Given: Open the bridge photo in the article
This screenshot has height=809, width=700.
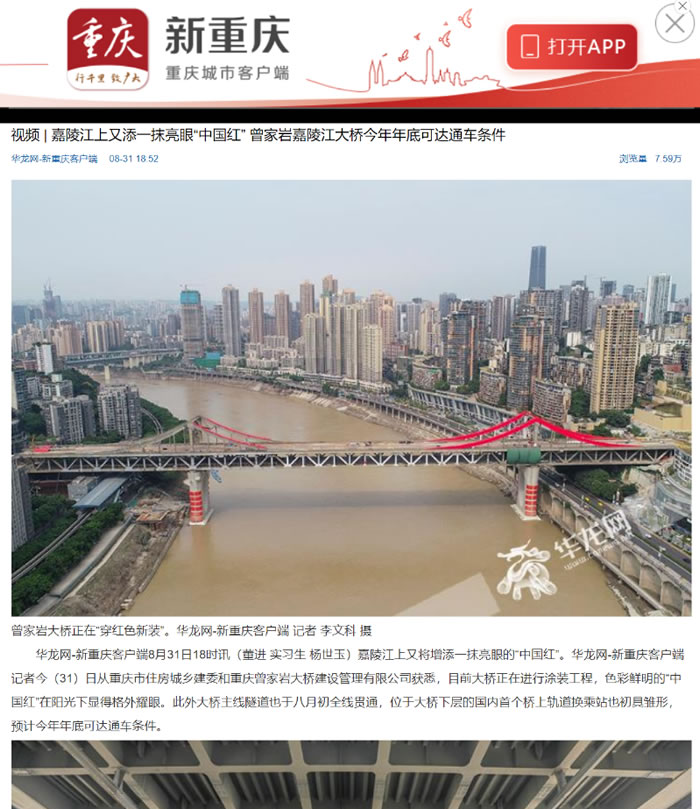Looking at the screenshot, I should [x=350, y=398].
